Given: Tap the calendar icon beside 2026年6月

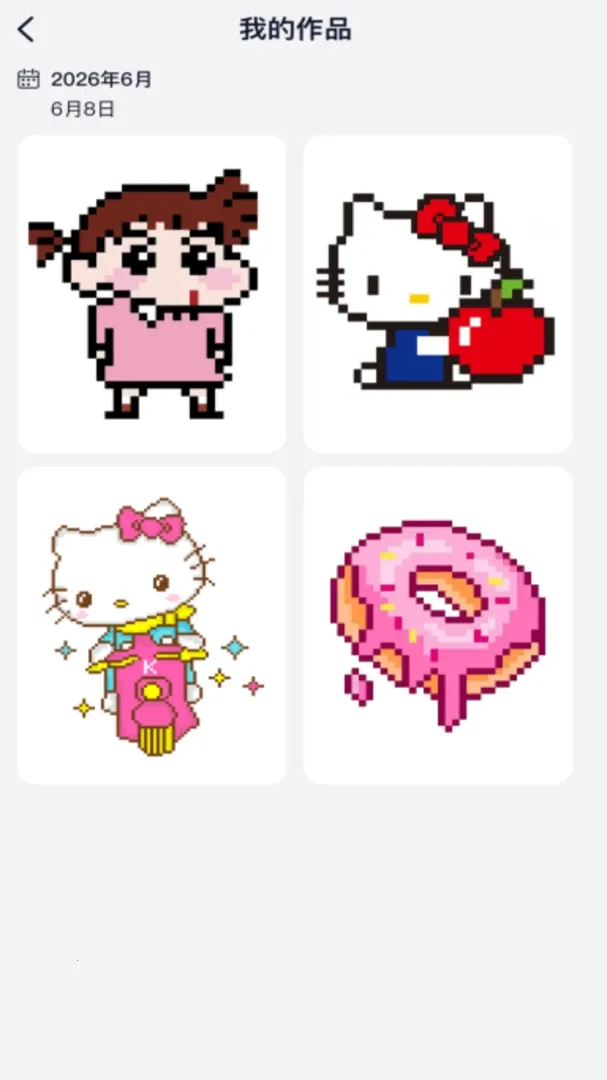Looking at the screenshot, I should tap(28, 79).
